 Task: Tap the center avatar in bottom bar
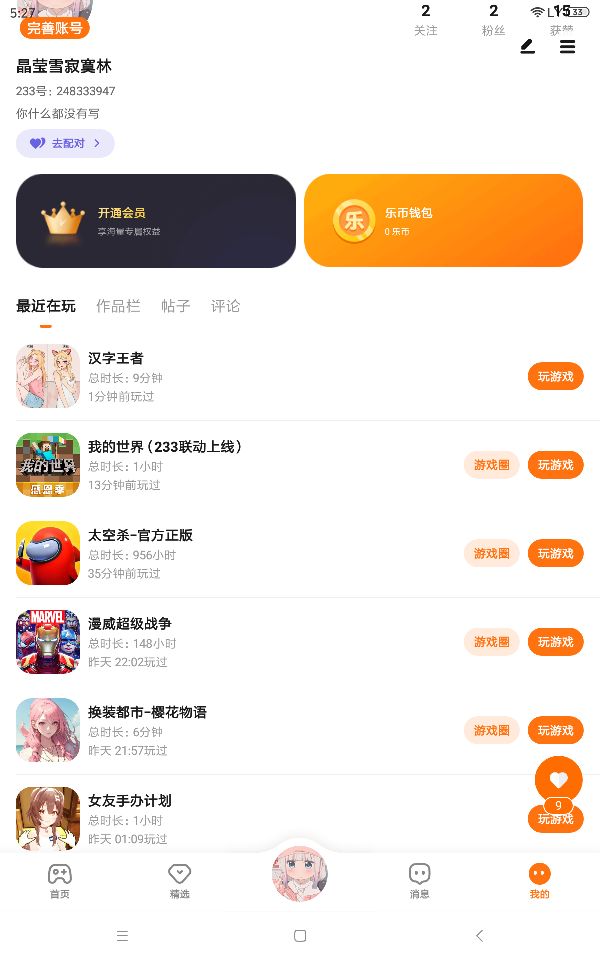pos(300,873)
